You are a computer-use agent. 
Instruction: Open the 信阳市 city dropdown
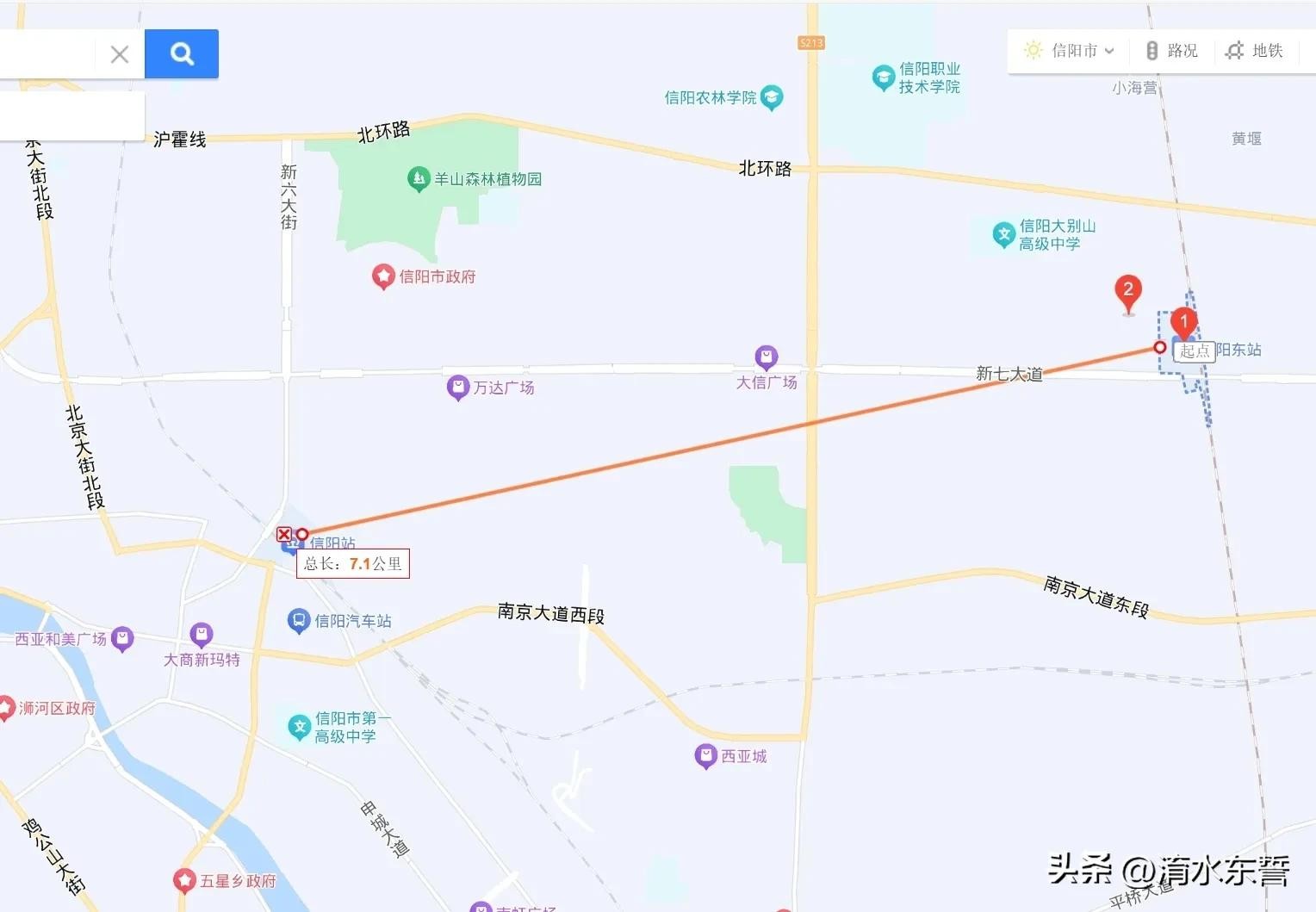point(1071,51)
